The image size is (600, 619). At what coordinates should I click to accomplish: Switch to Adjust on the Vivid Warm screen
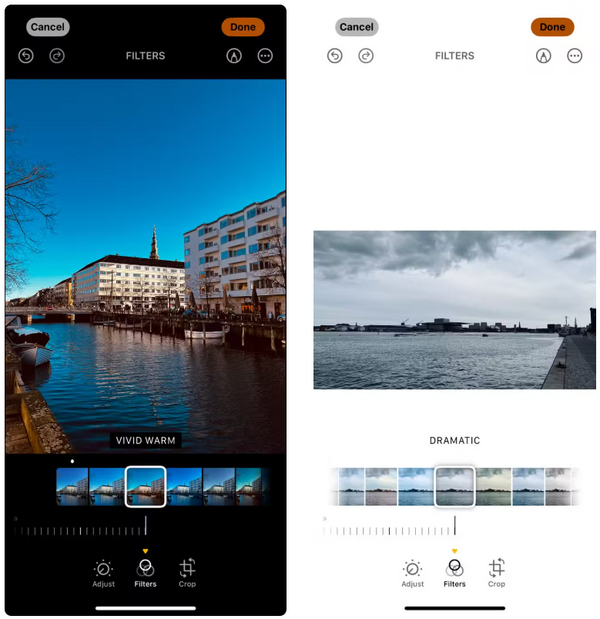point(103,572)
